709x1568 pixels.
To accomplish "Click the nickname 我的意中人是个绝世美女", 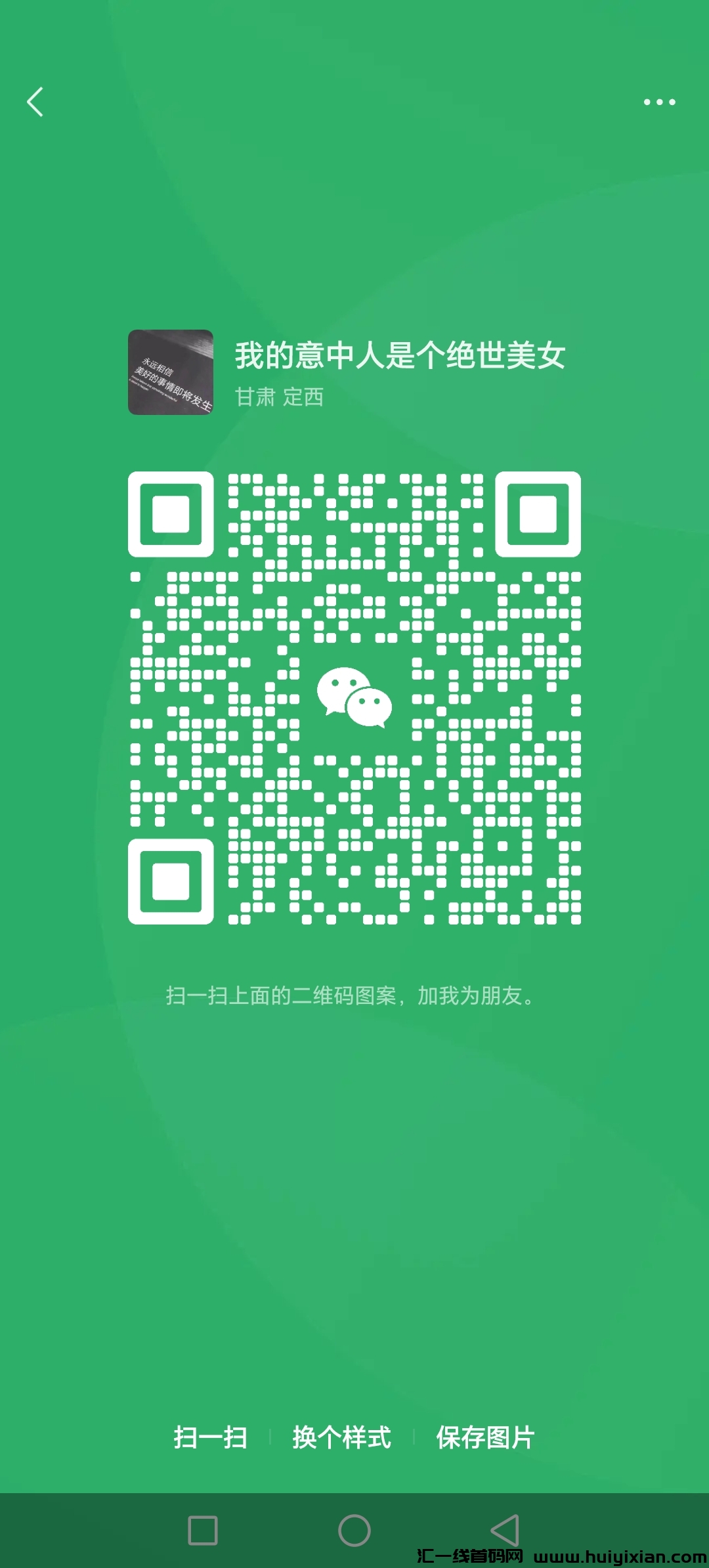I will (x=402, y=356).
